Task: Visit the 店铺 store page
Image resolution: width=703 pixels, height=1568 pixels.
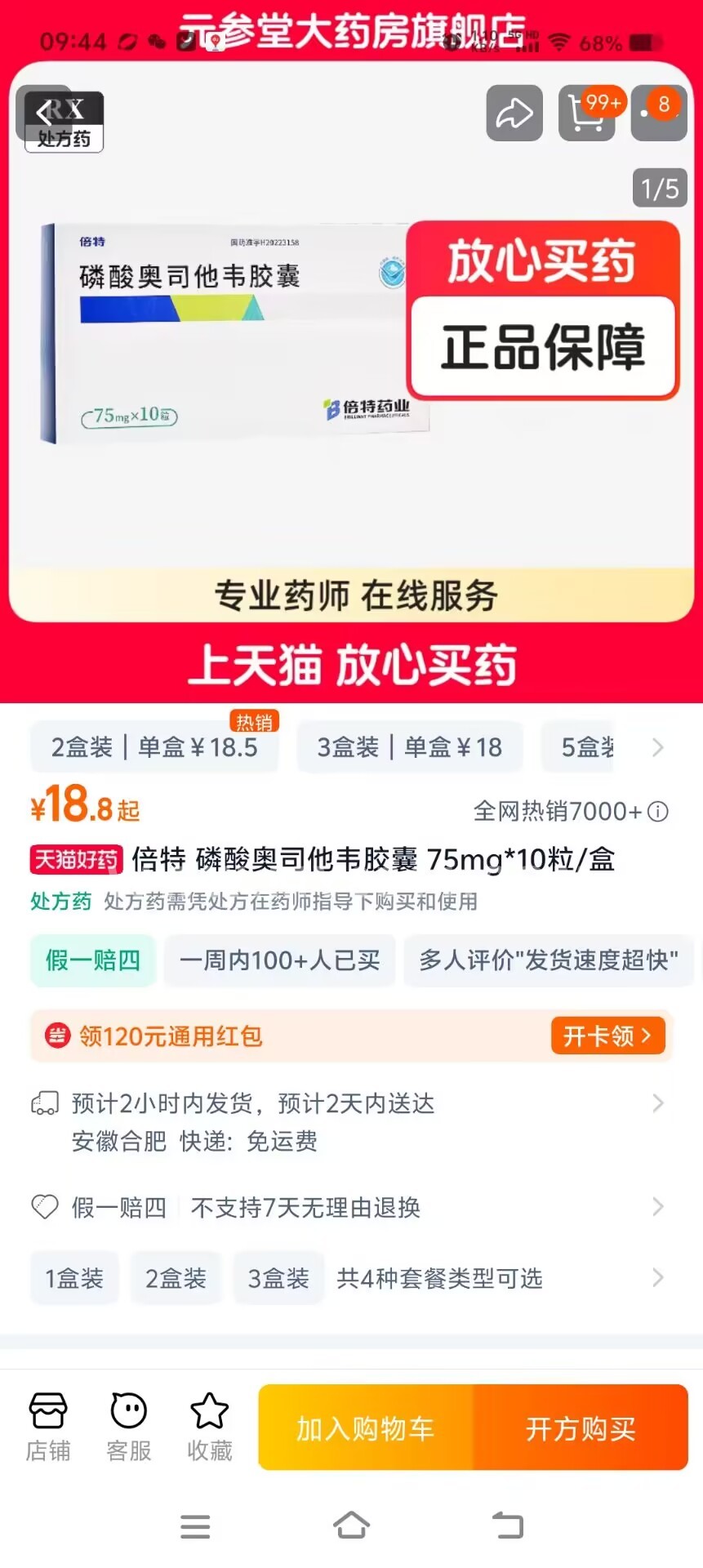Action: 48,1427
